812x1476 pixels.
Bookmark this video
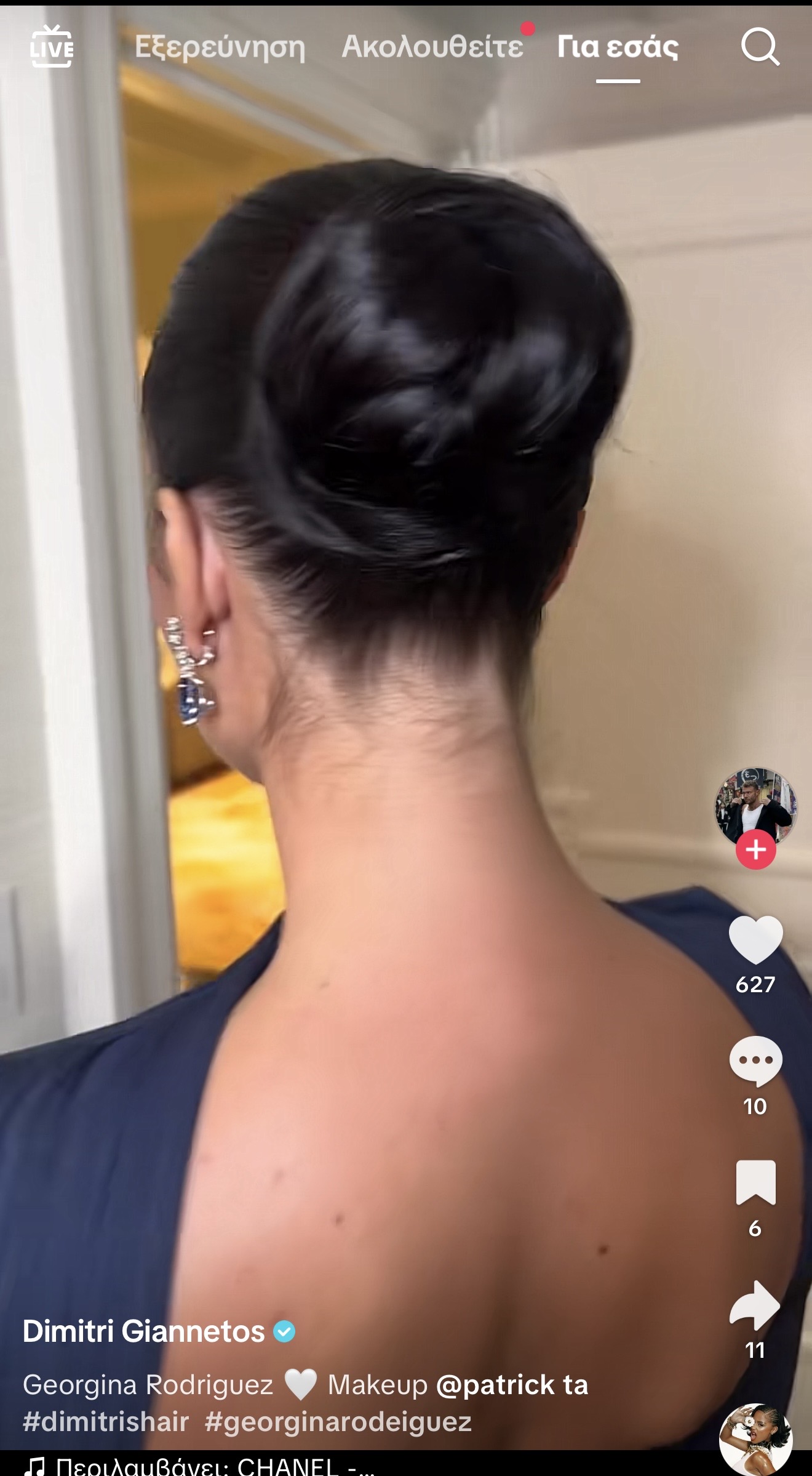click(x=755, y=1182)
